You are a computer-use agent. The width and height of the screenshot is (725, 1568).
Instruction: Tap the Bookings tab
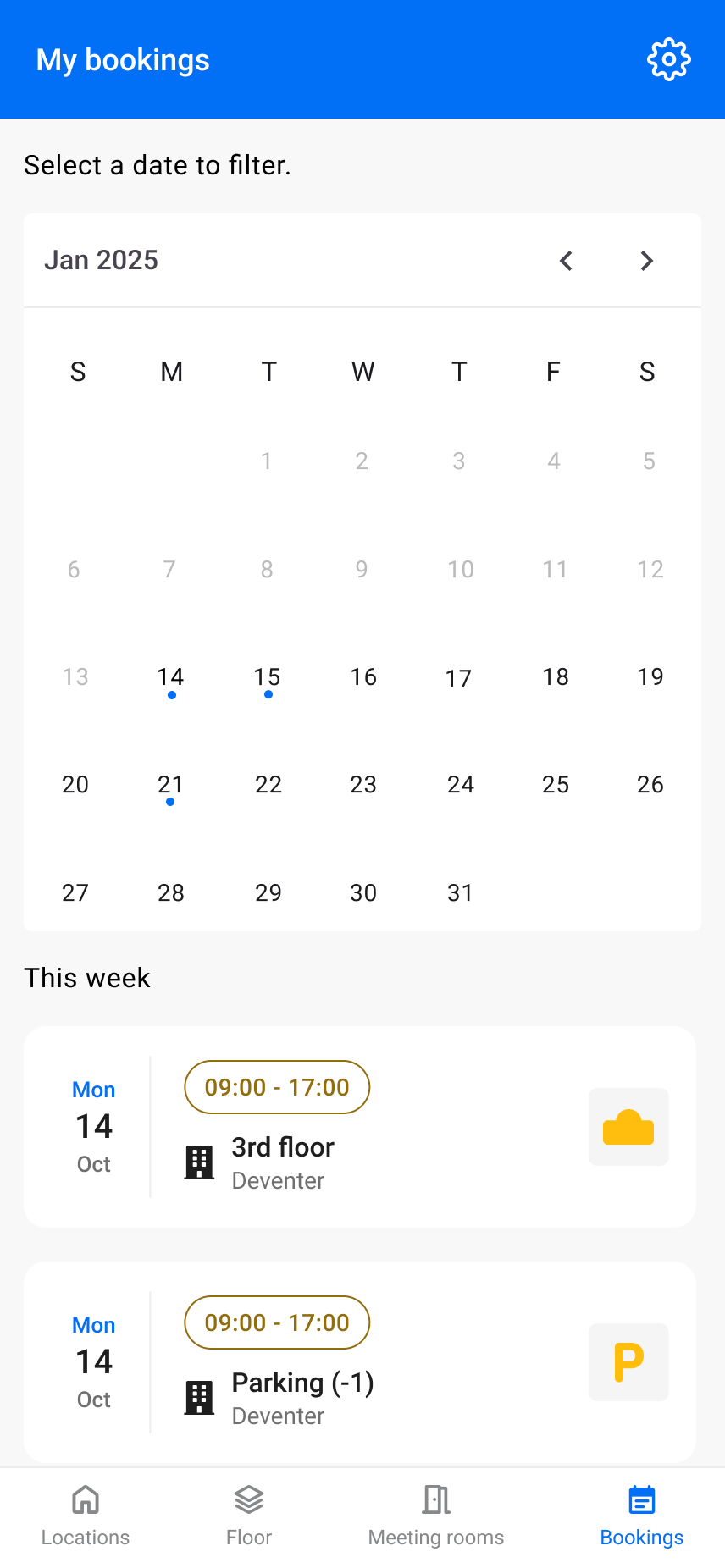click(641, 1516)
